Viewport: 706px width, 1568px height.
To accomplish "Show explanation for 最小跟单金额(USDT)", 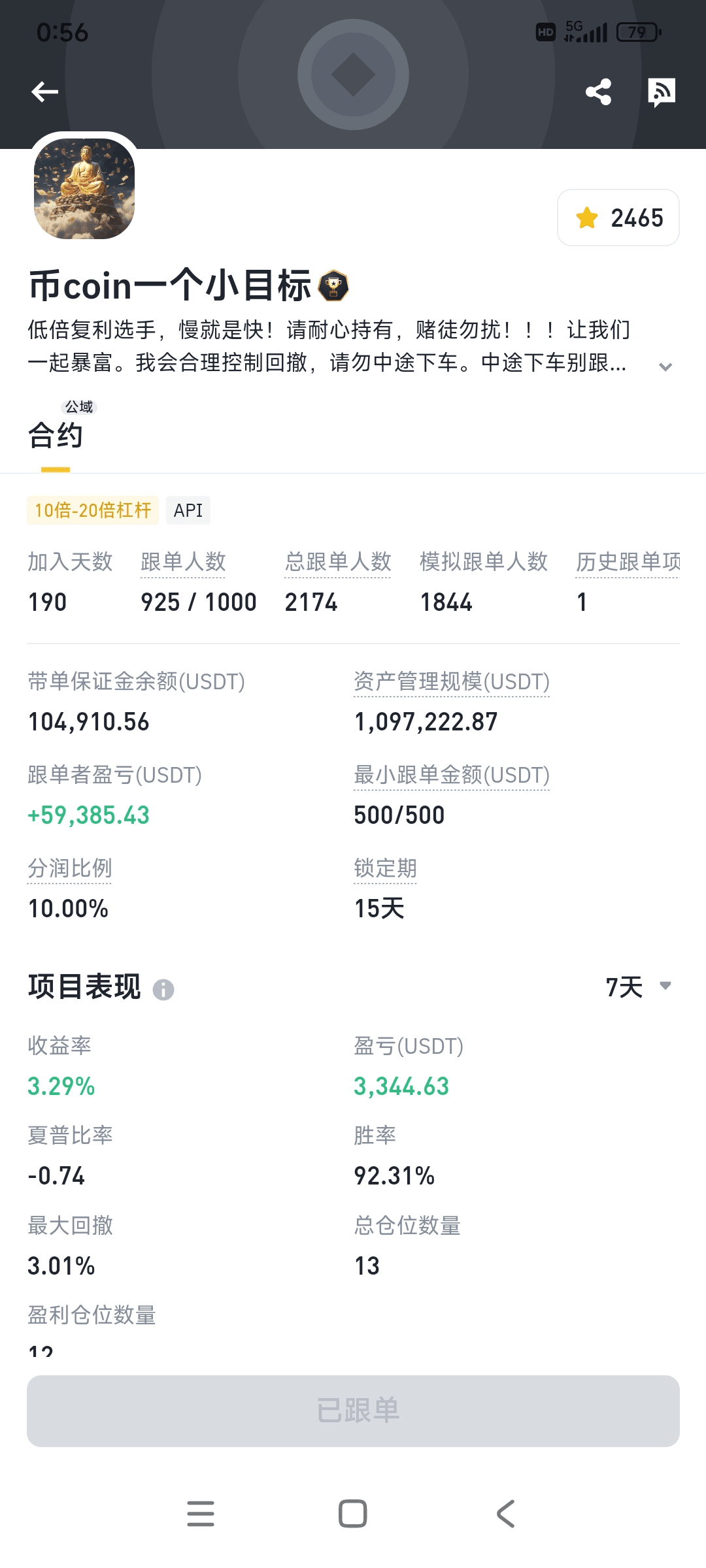I will click(451, 775).
